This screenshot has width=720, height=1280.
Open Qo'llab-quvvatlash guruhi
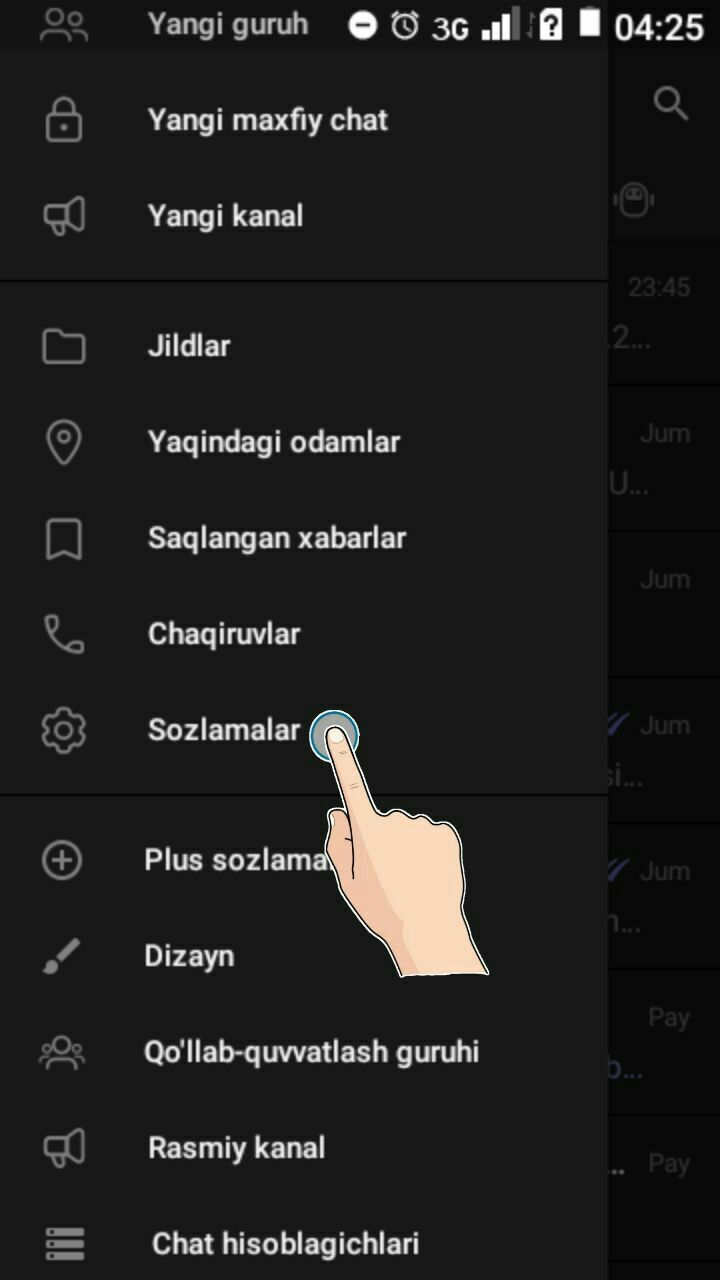311,1052
